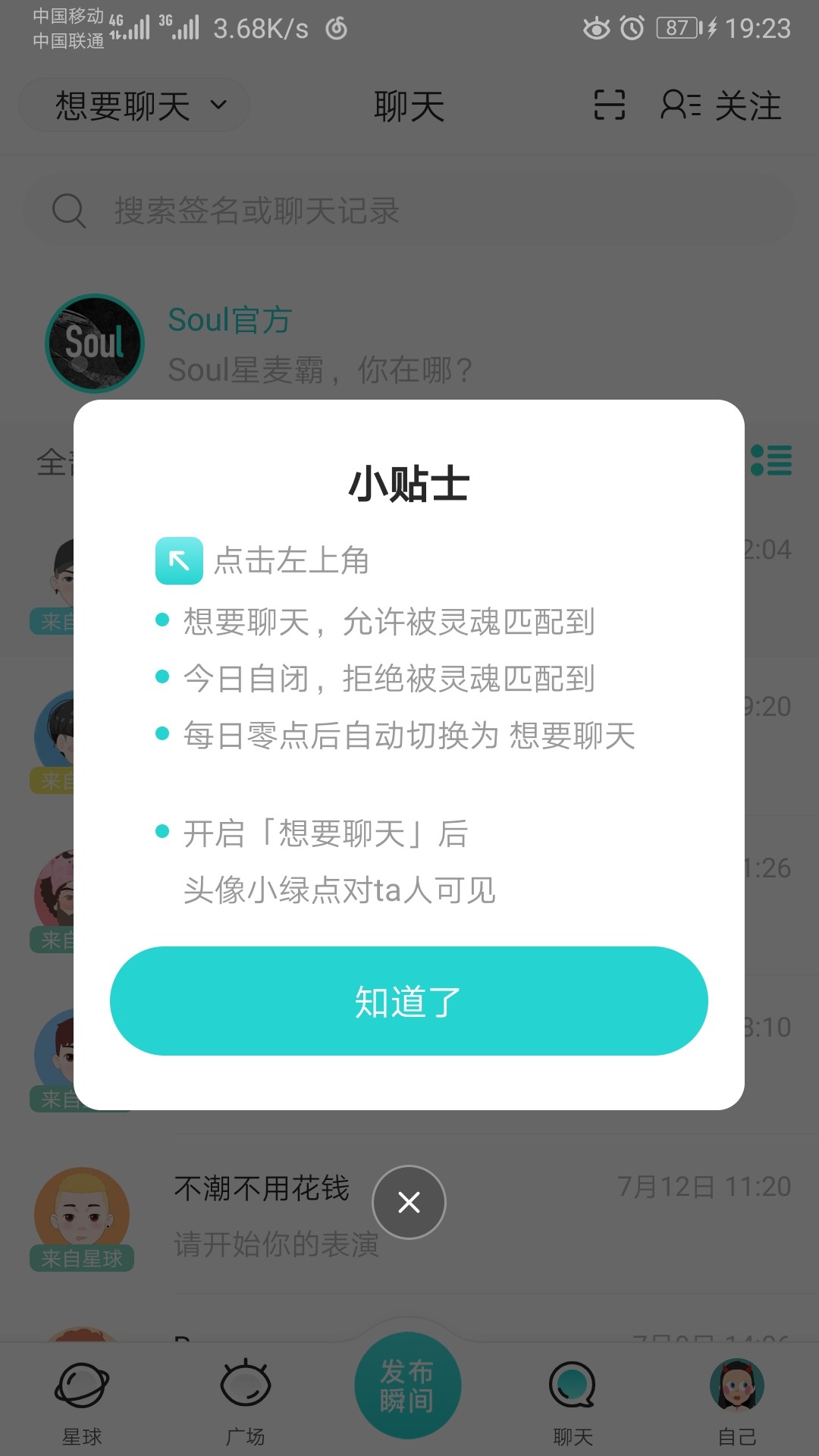This screenshot has width=819, height=1456.
Task: Open the 关注 following list
Action: tap(721, 105)
